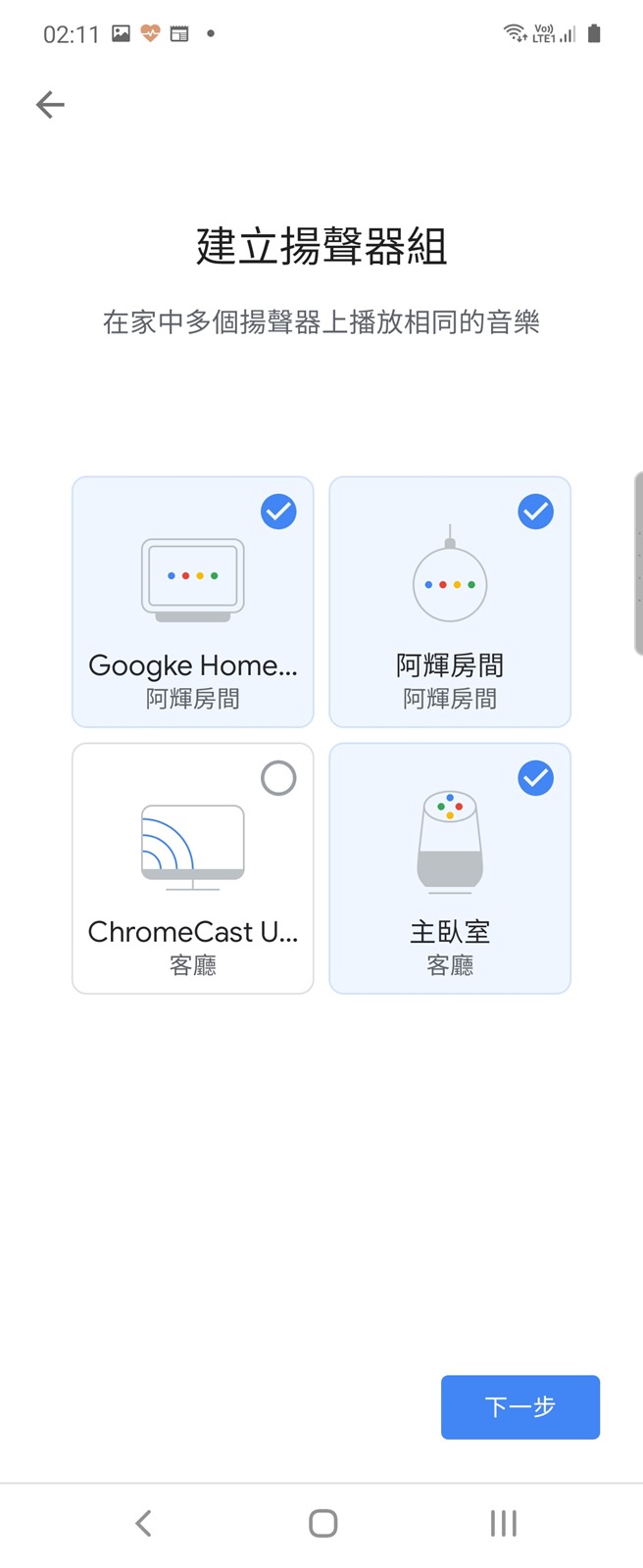
Task: Open recent apps from navigation bar
Action: (x=503, y=1523)
